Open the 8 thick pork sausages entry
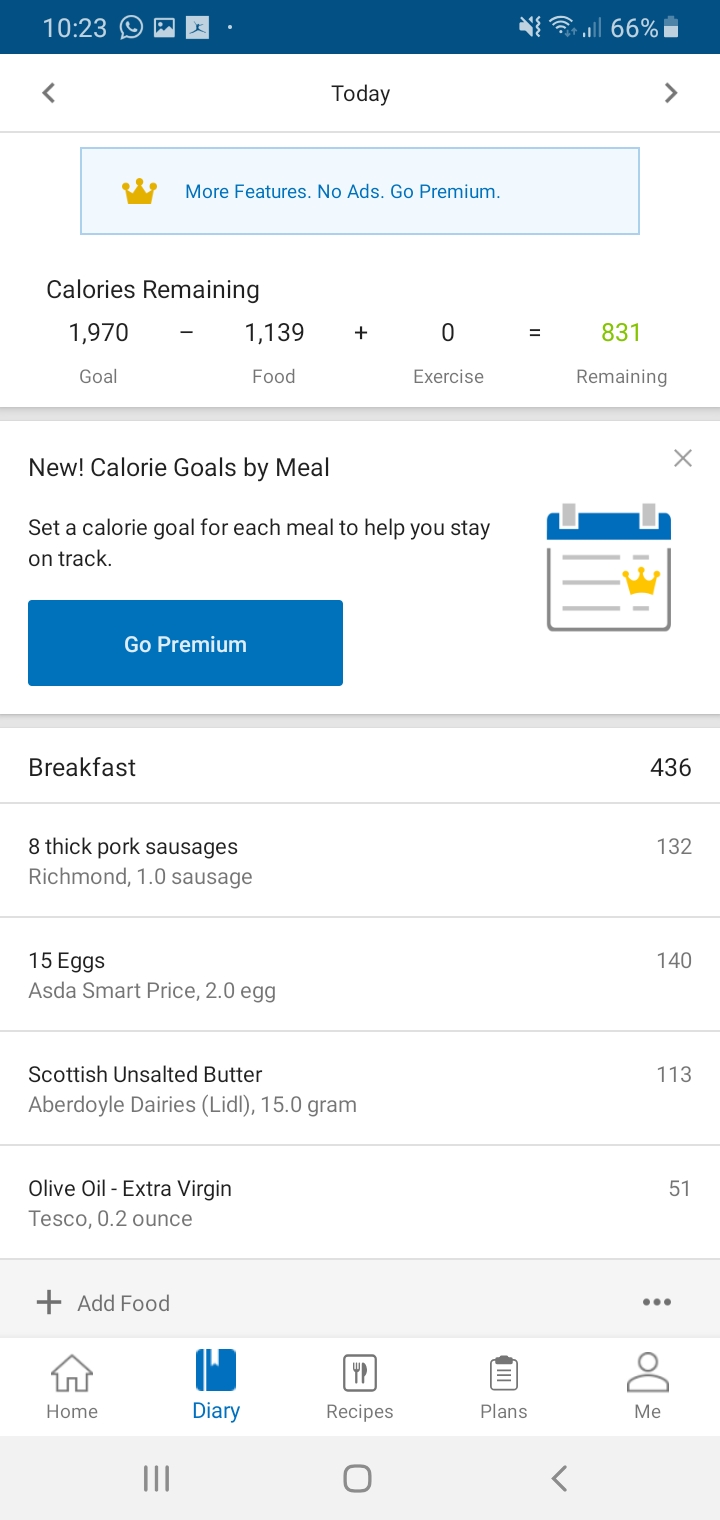 [x=360, y=860]
